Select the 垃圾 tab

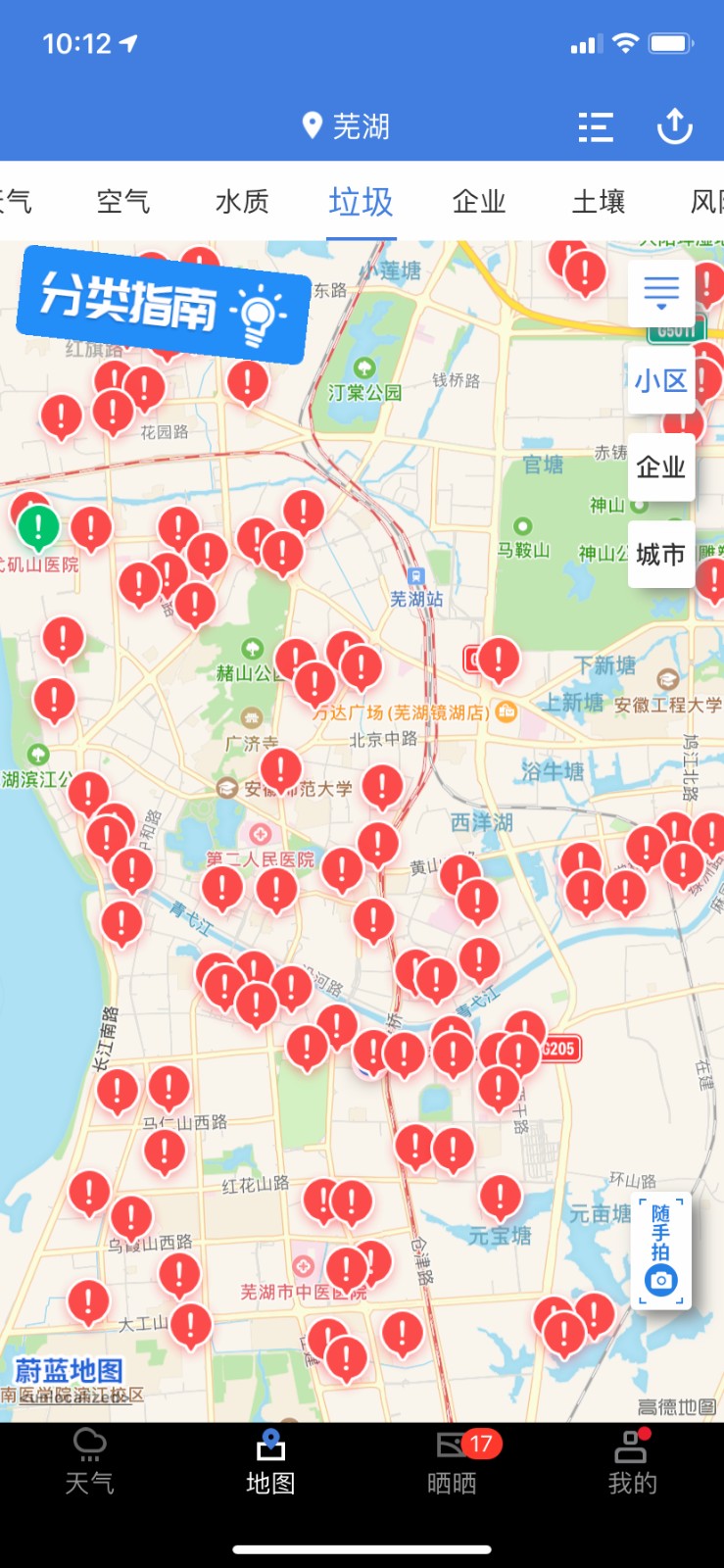coord(361,202)
